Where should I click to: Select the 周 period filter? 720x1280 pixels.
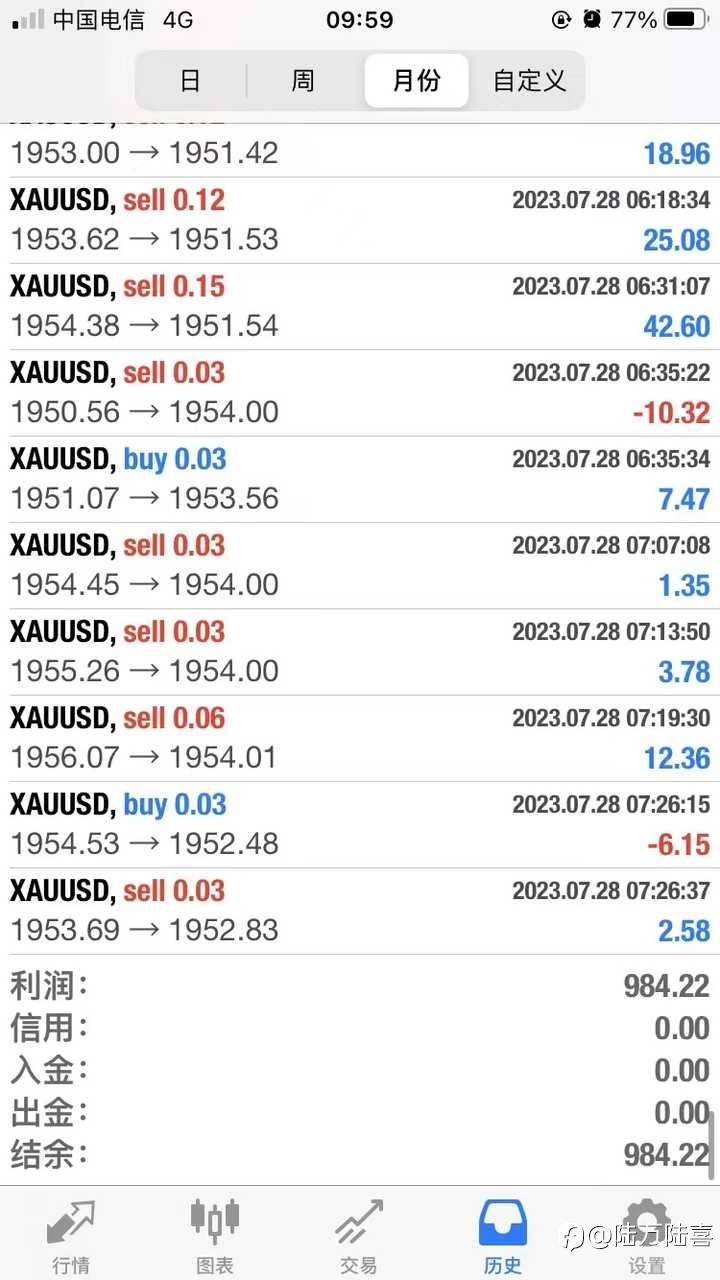pos(303,81)
